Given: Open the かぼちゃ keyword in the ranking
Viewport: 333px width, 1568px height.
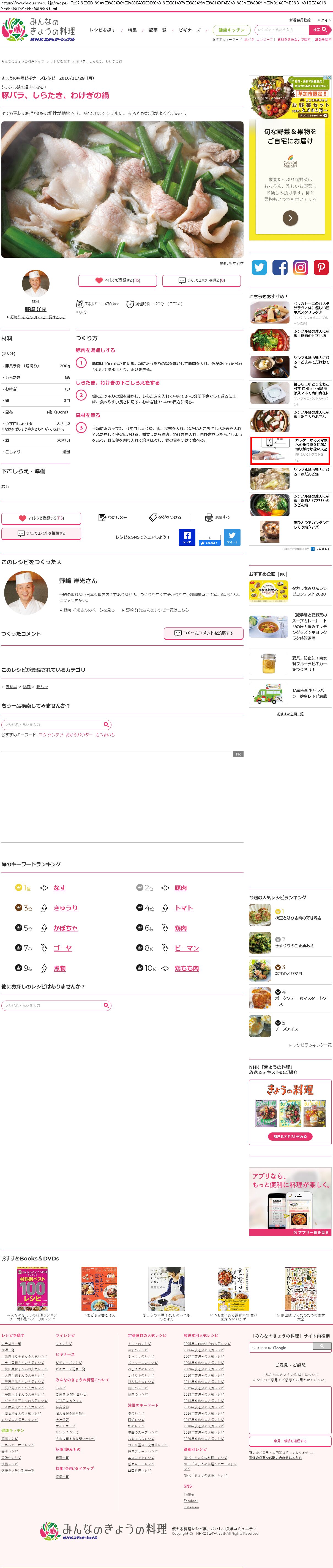Looking at the screenshot, I should (65, 928).
